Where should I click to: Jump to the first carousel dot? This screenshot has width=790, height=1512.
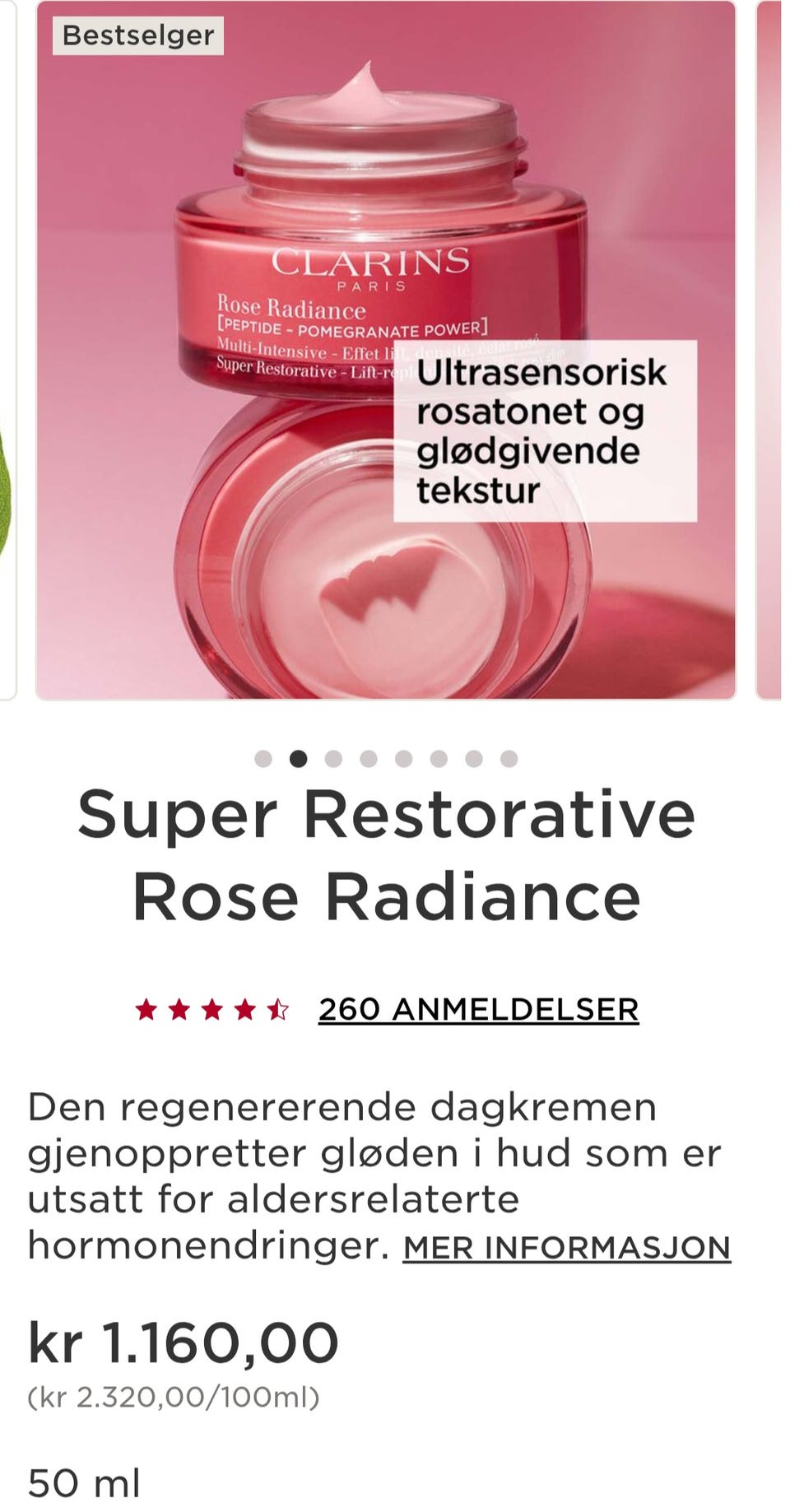tap(263, 759)
